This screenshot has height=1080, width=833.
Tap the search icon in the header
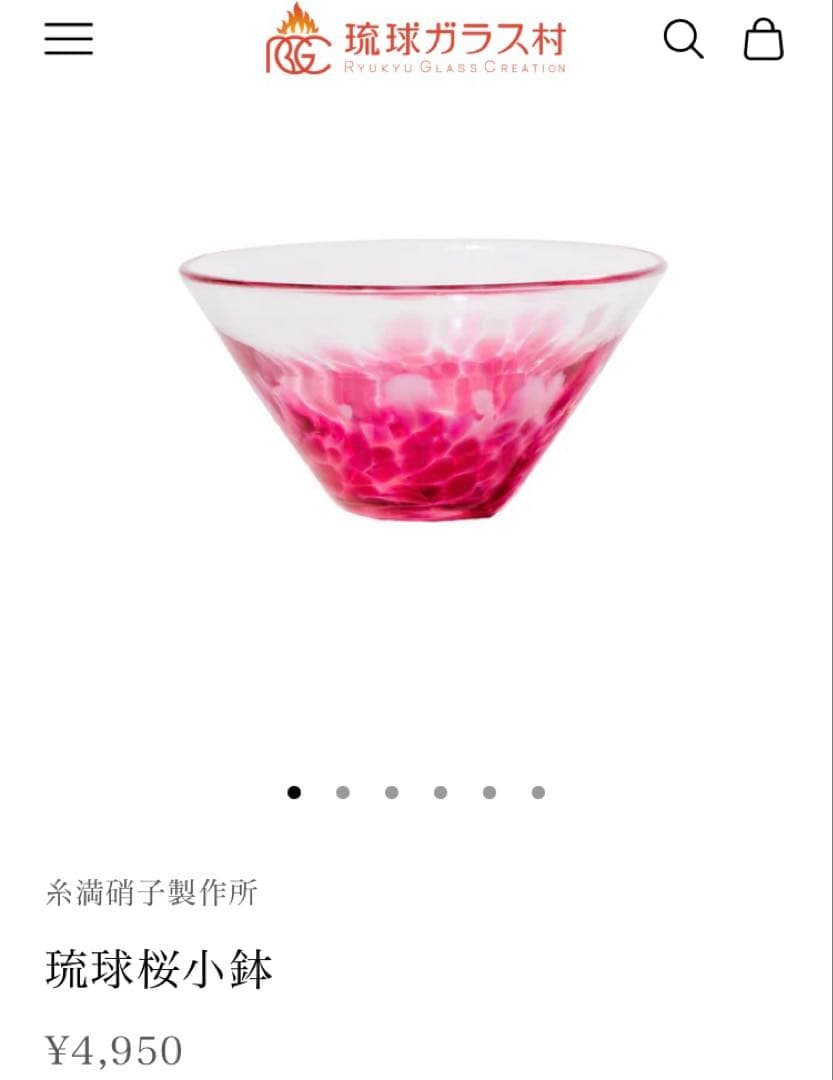(x=685, y=39)
